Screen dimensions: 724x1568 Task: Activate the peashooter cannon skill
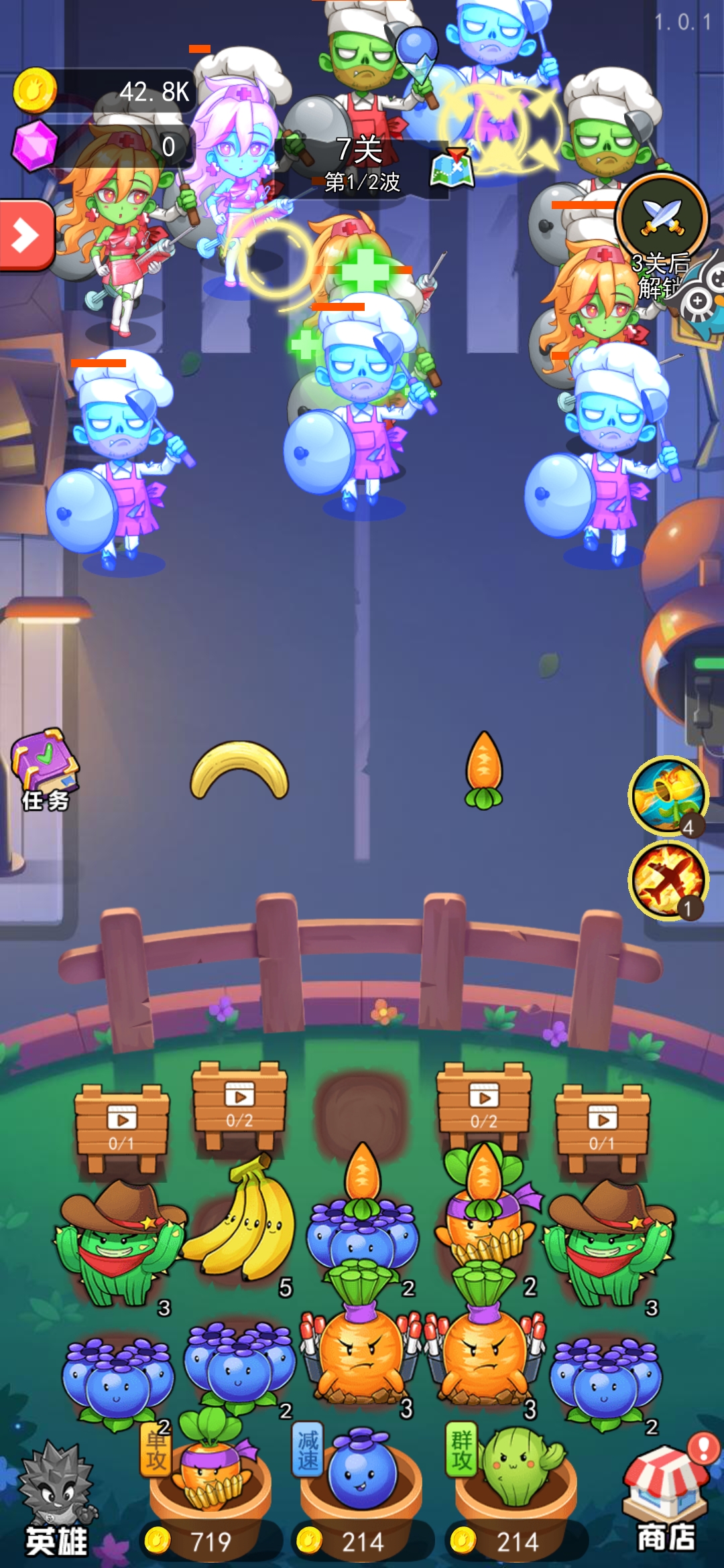coord(668,795)
